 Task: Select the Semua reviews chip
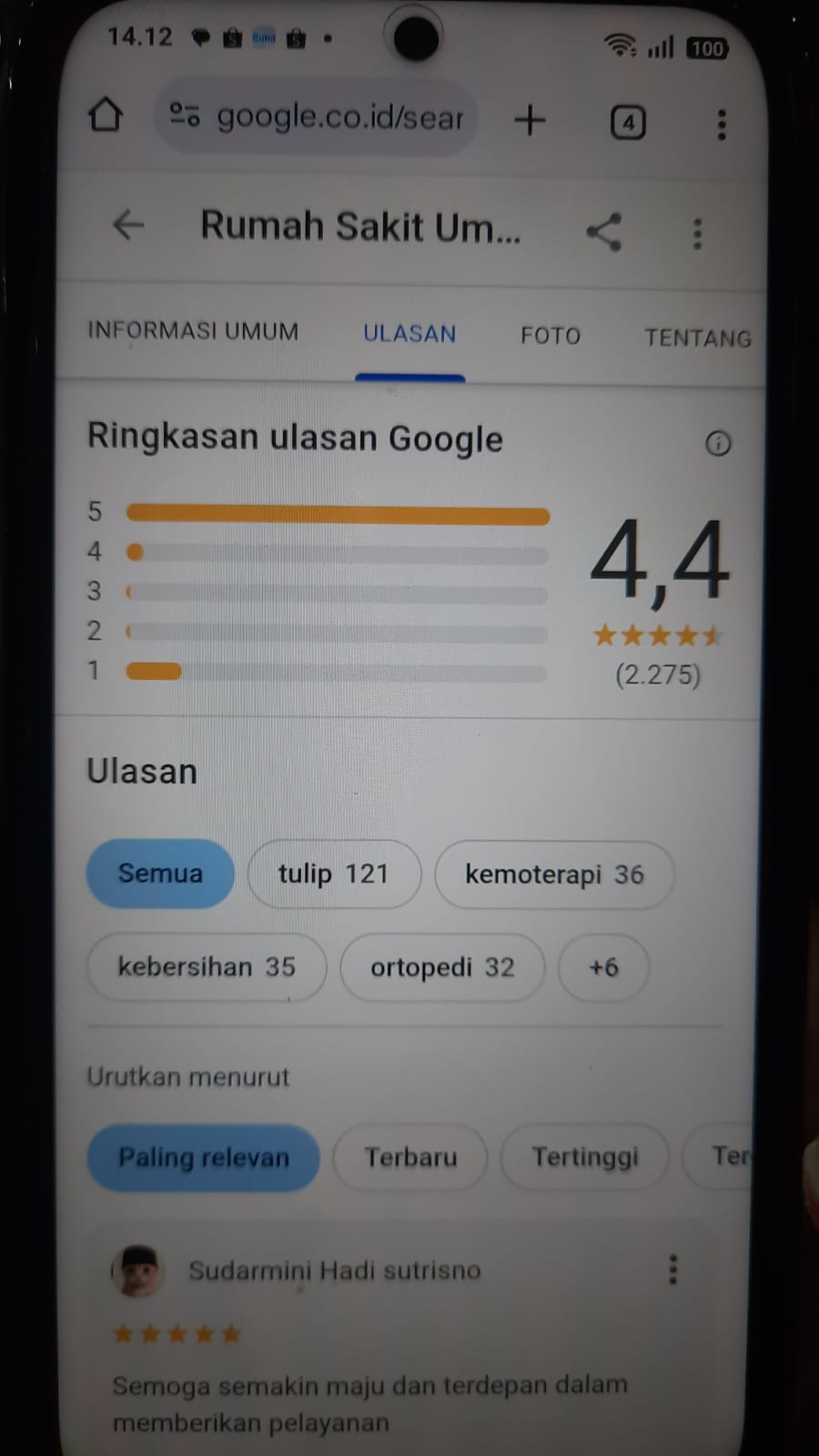pos(160,874)
